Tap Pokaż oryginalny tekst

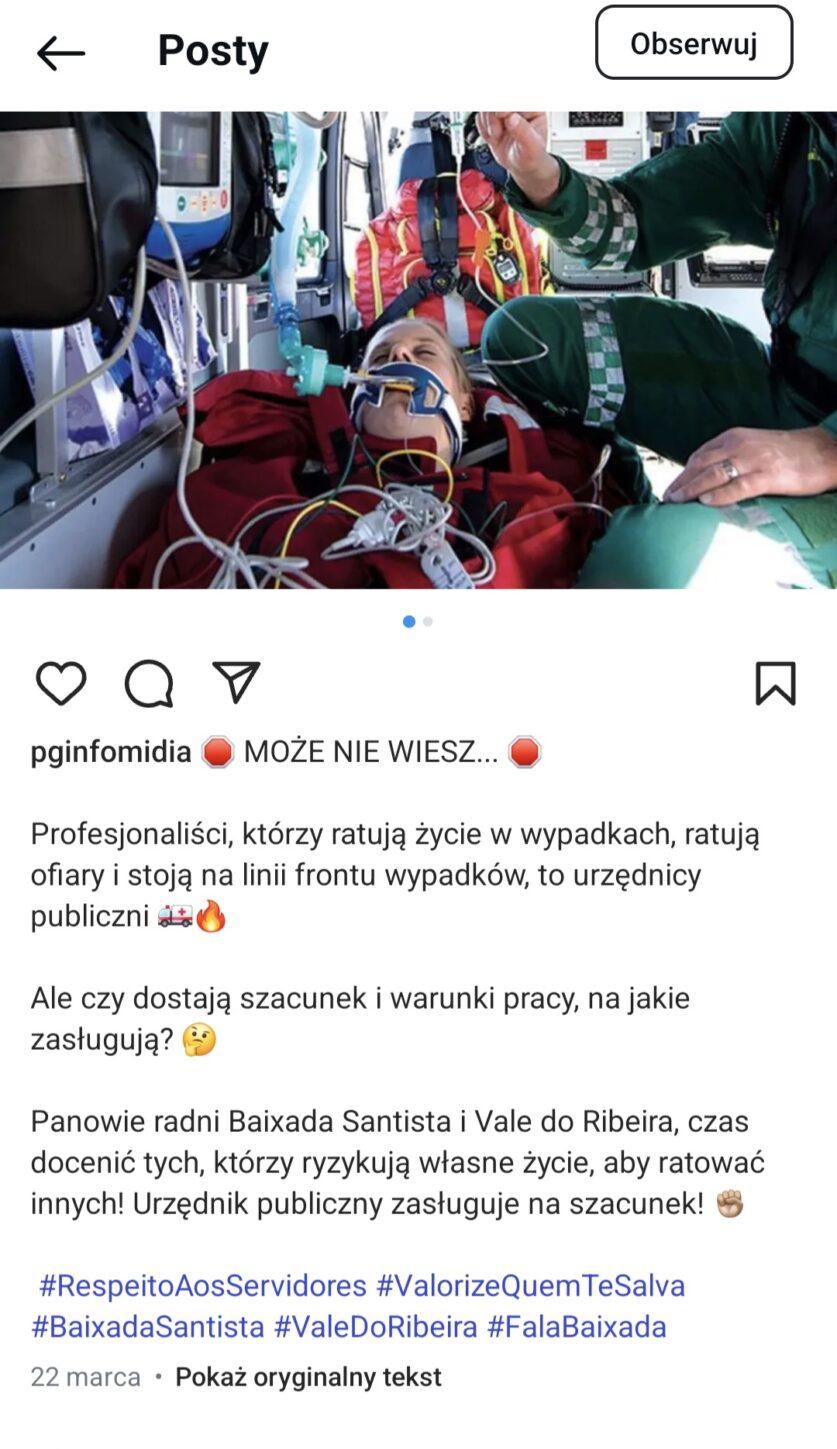(308, 1377)
